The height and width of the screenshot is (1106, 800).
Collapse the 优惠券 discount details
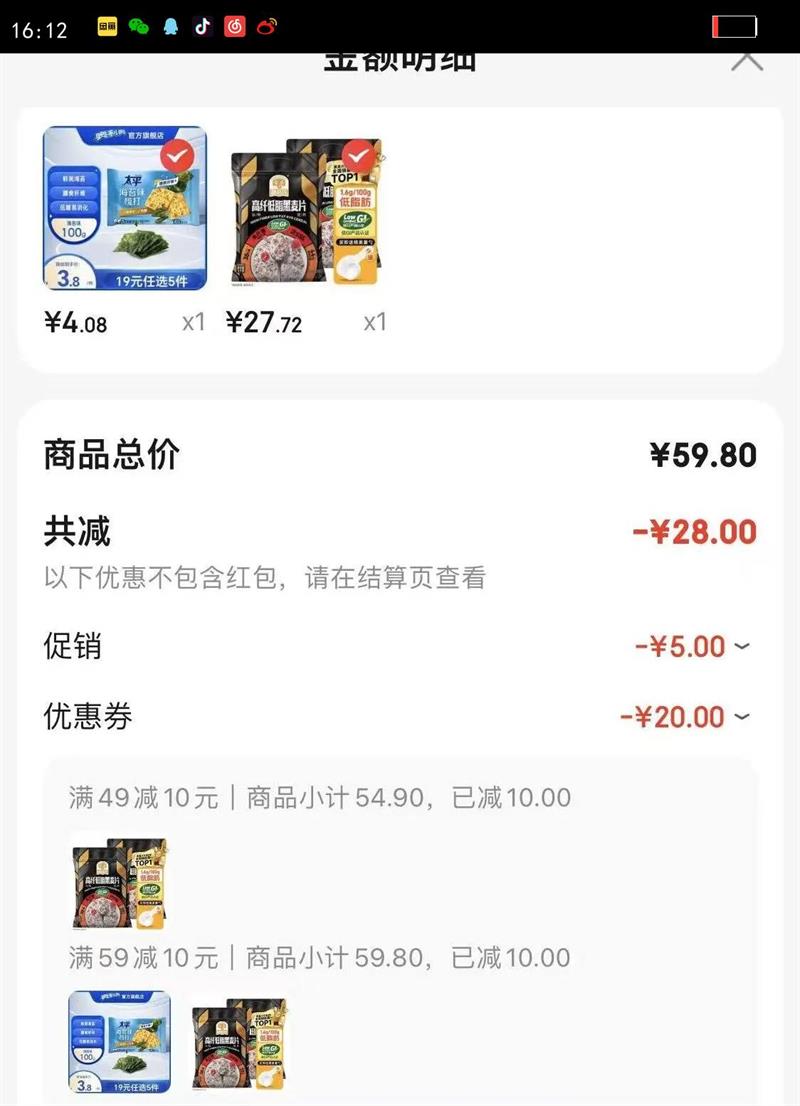tap(742, 717)
